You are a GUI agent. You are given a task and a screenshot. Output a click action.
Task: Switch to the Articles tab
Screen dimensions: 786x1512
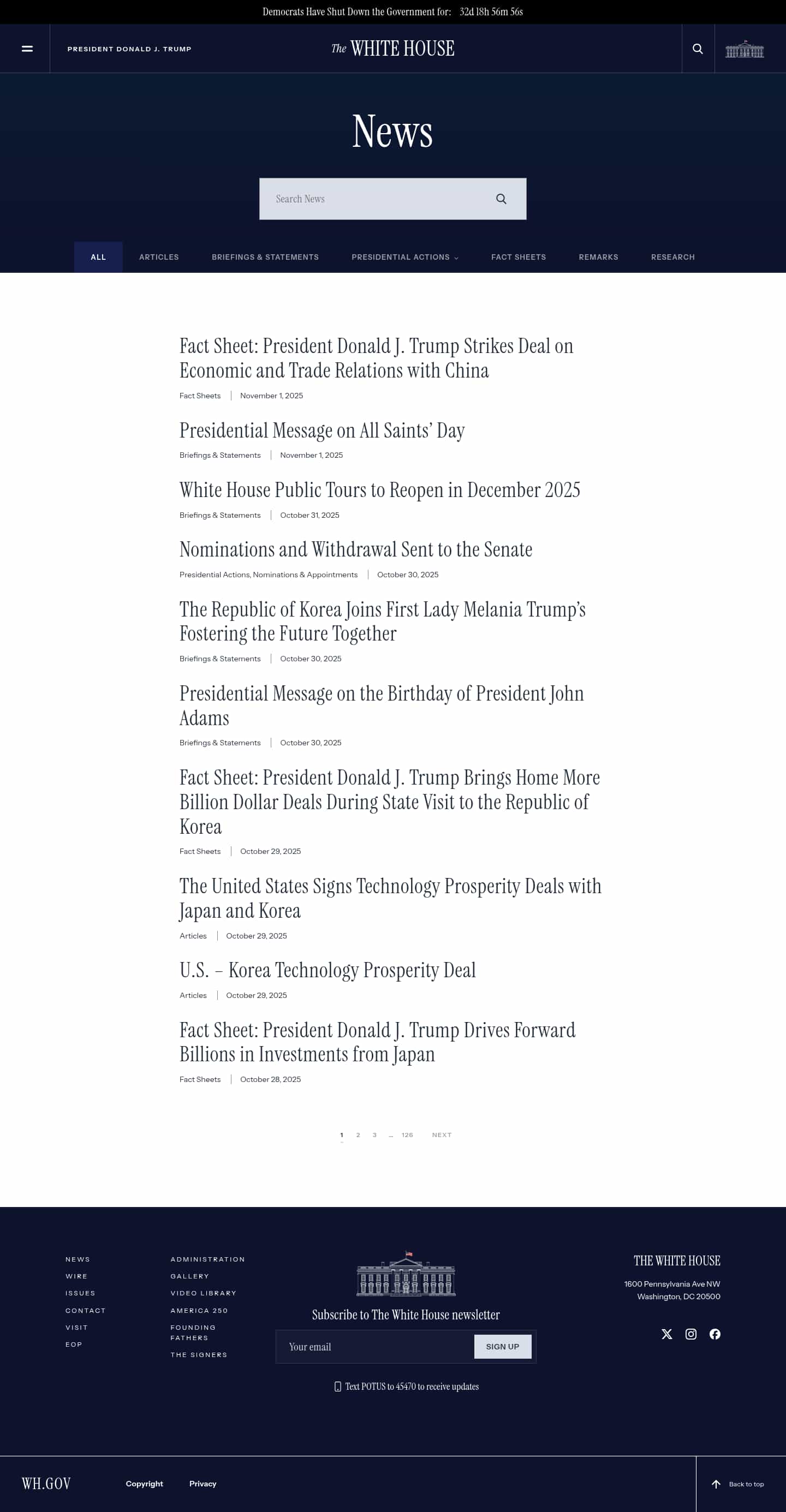click(158, 257)
